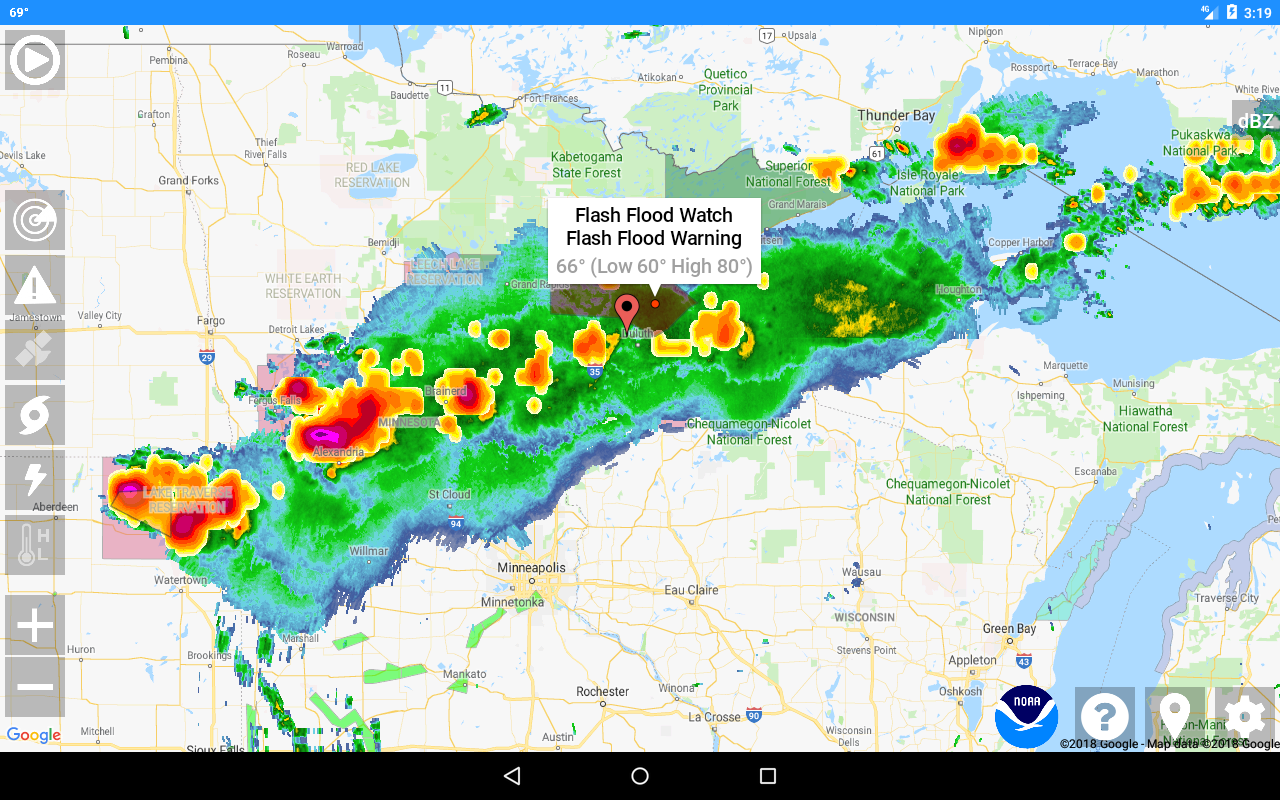Go back using system navigation
Screen dimensions: 1280x800
click(512, 776)
